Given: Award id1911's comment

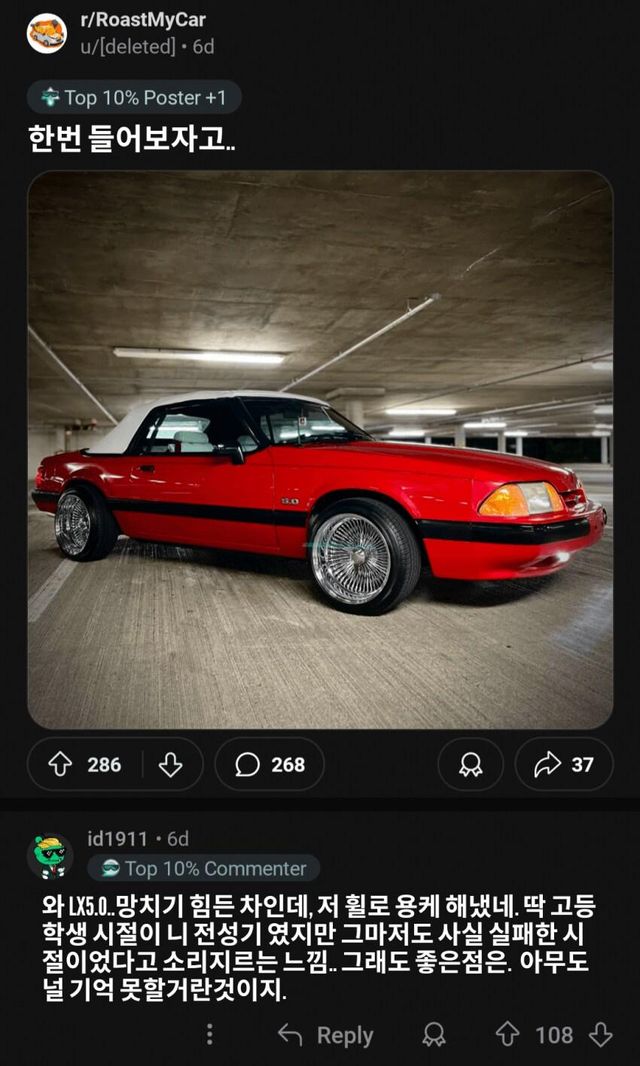Looking at the screenshot, I should [x=434, y=1035].
